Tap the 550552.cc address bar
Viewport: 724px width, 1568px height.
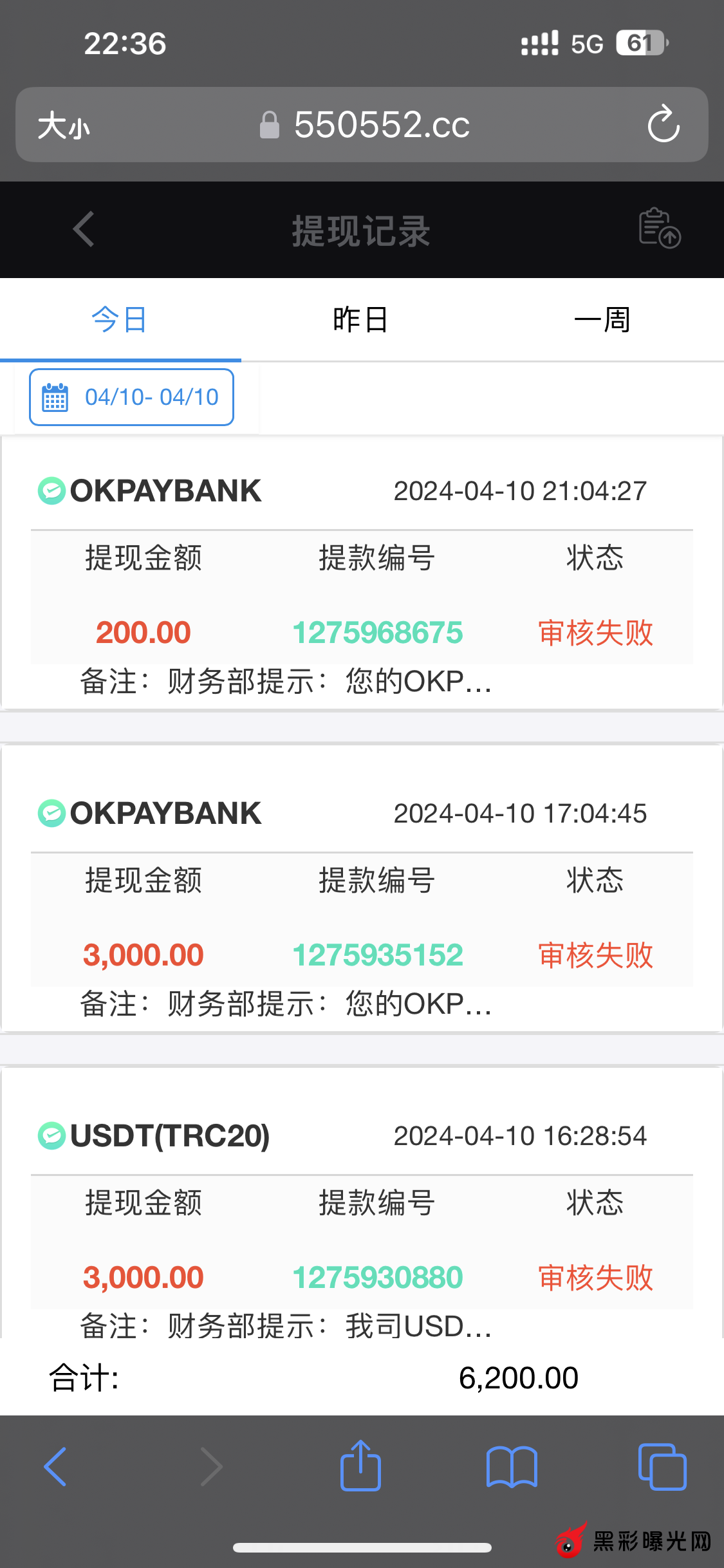[x=381, y=125]
